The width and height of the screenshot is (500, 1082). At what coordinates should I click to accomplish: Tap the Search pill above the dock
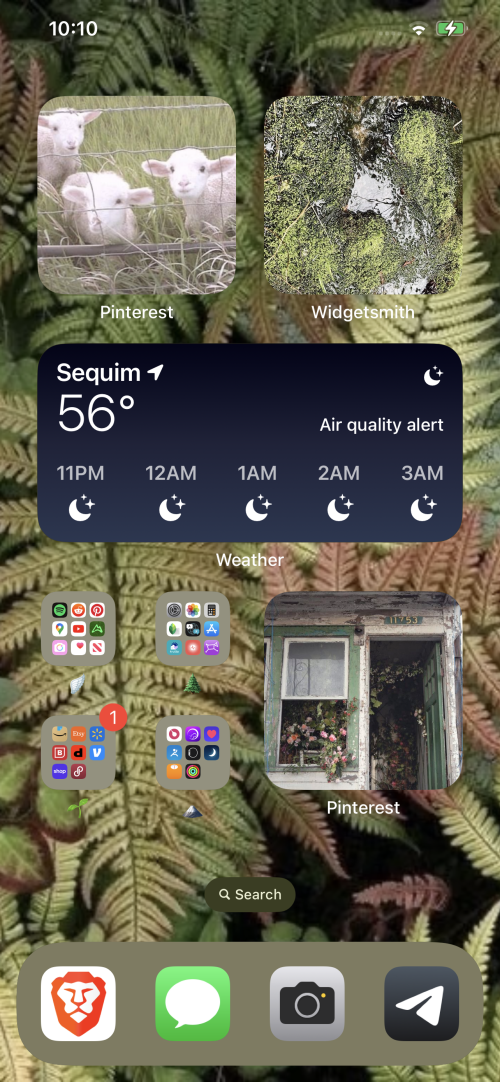tap(250, 894)
